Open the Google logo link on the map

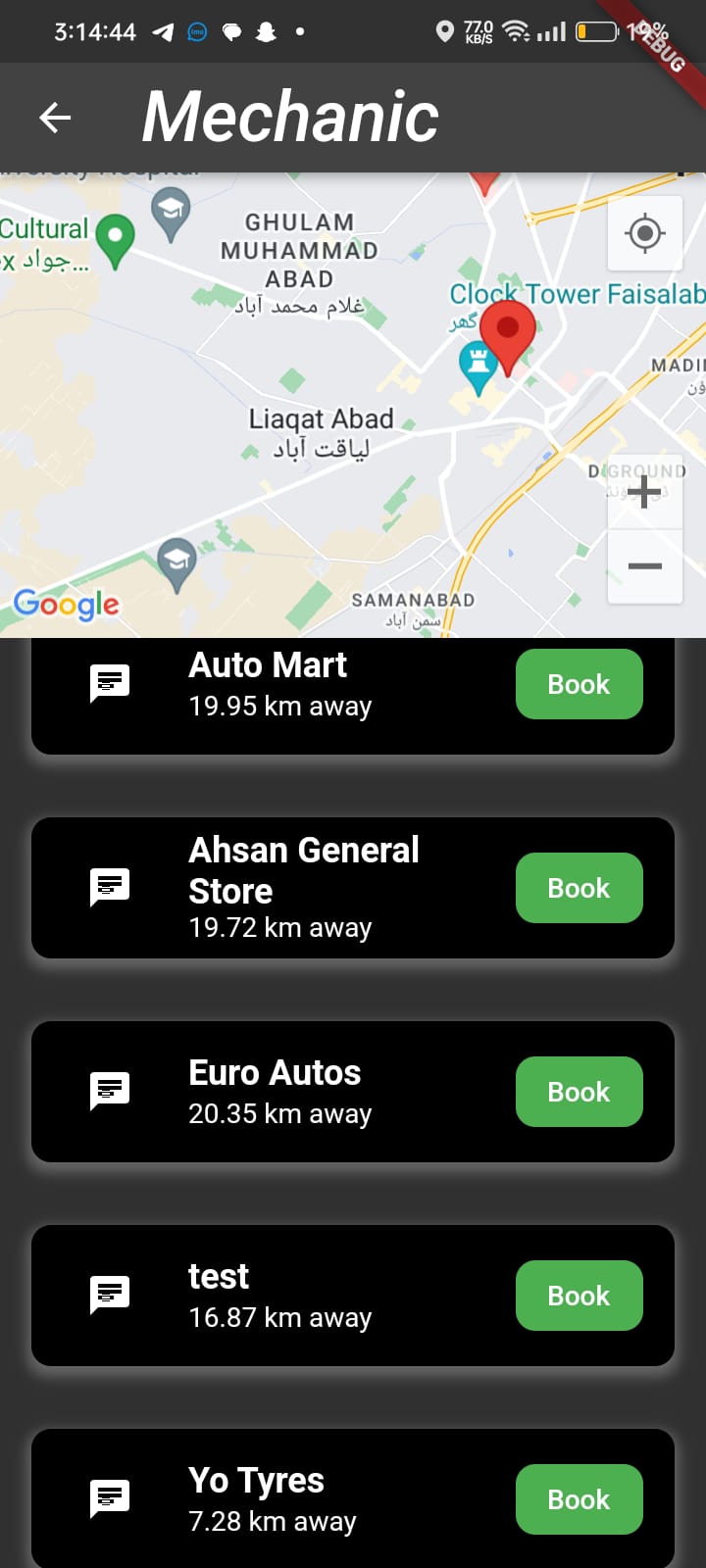66,606
